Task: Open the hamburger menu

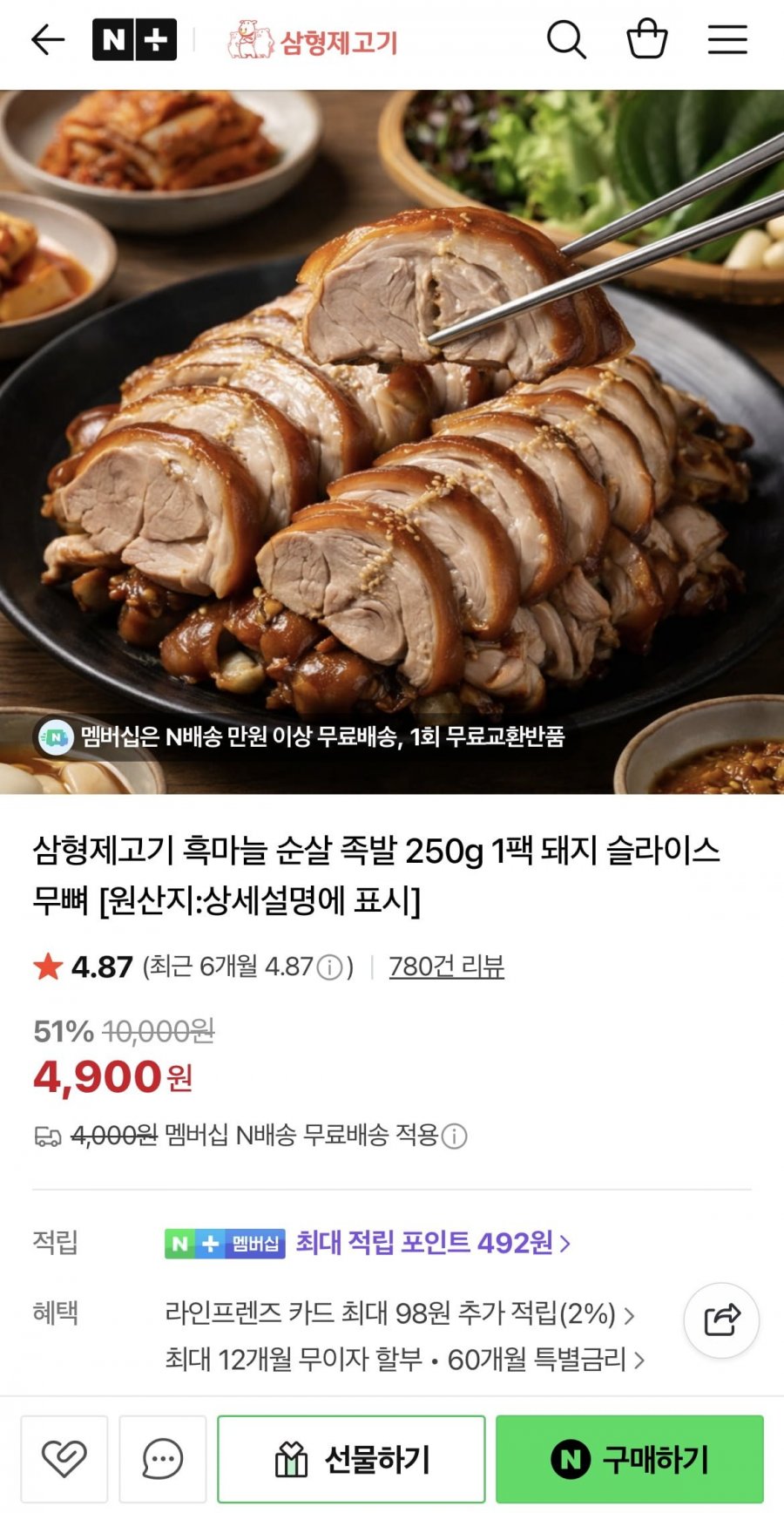Action: (727, 40)
